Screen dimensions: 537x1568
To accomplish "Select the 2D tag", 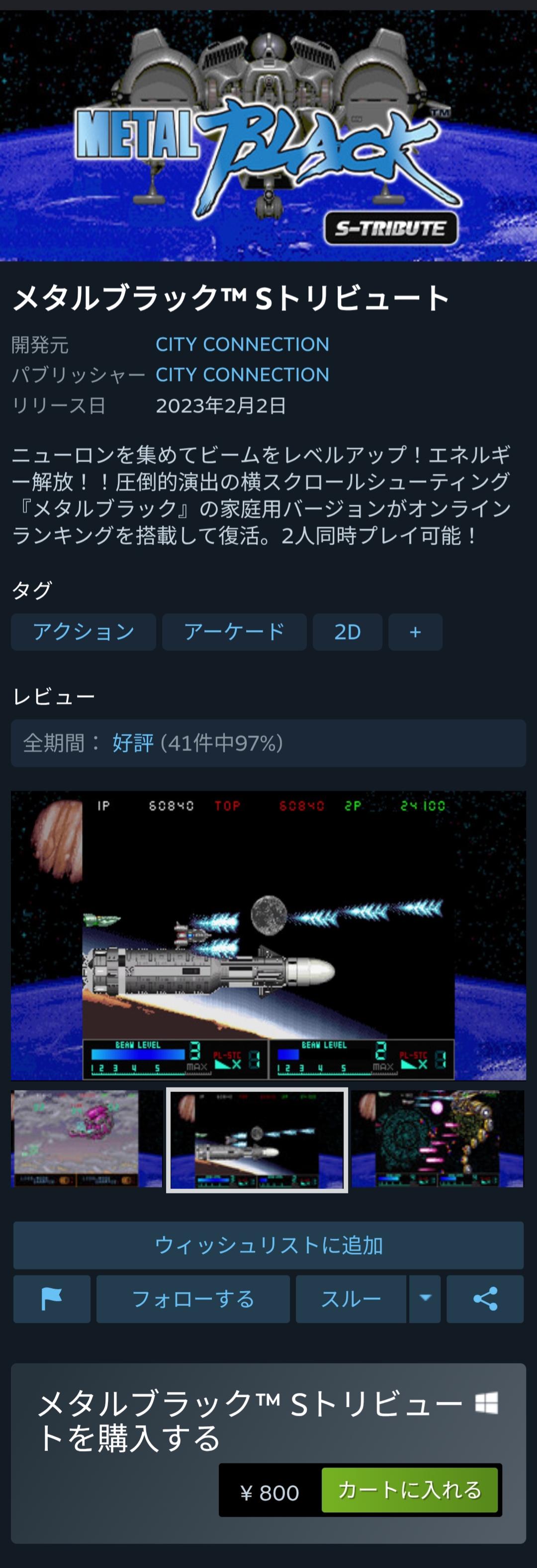I will [347, 632].
